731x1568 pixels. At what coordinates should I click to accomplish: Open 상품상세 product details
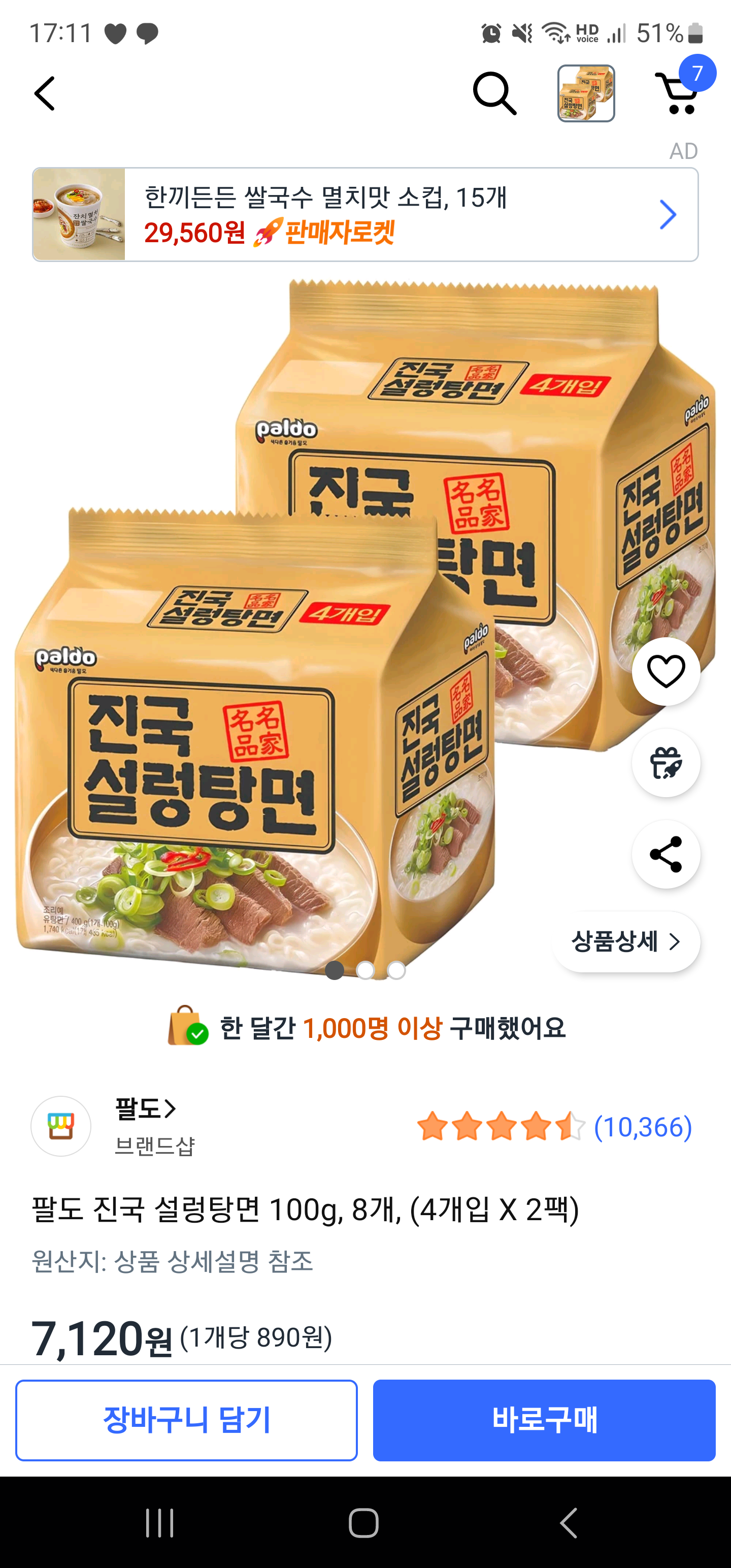(x=626, y=941)
